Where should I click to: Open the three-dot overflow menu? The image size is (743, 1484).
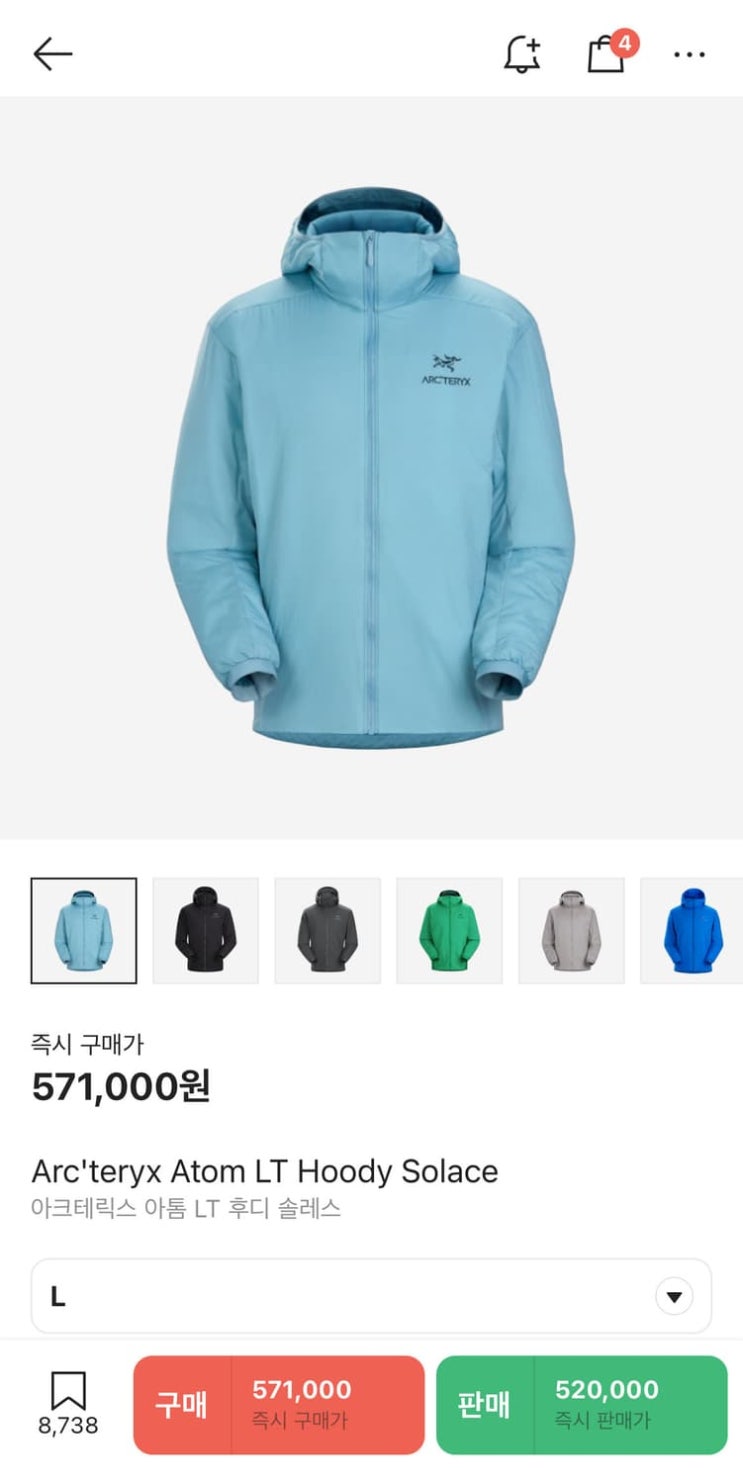[689, 55]
